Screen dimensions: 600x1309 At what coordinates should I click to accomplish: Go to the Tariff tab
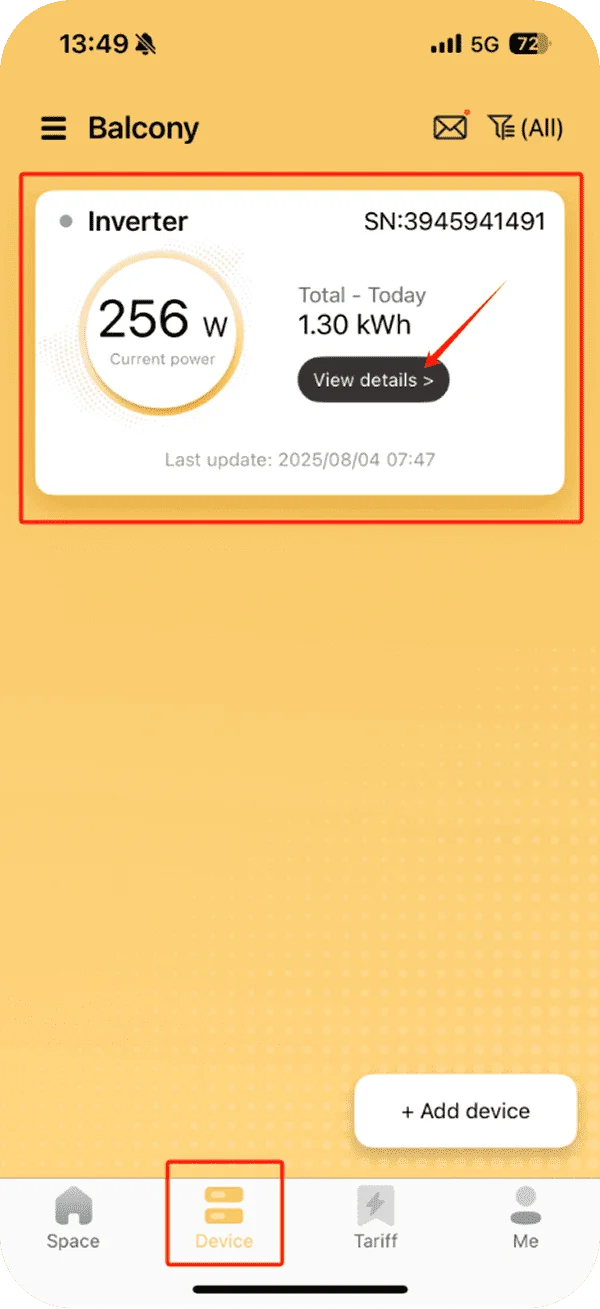click(x=375, y=1219)
